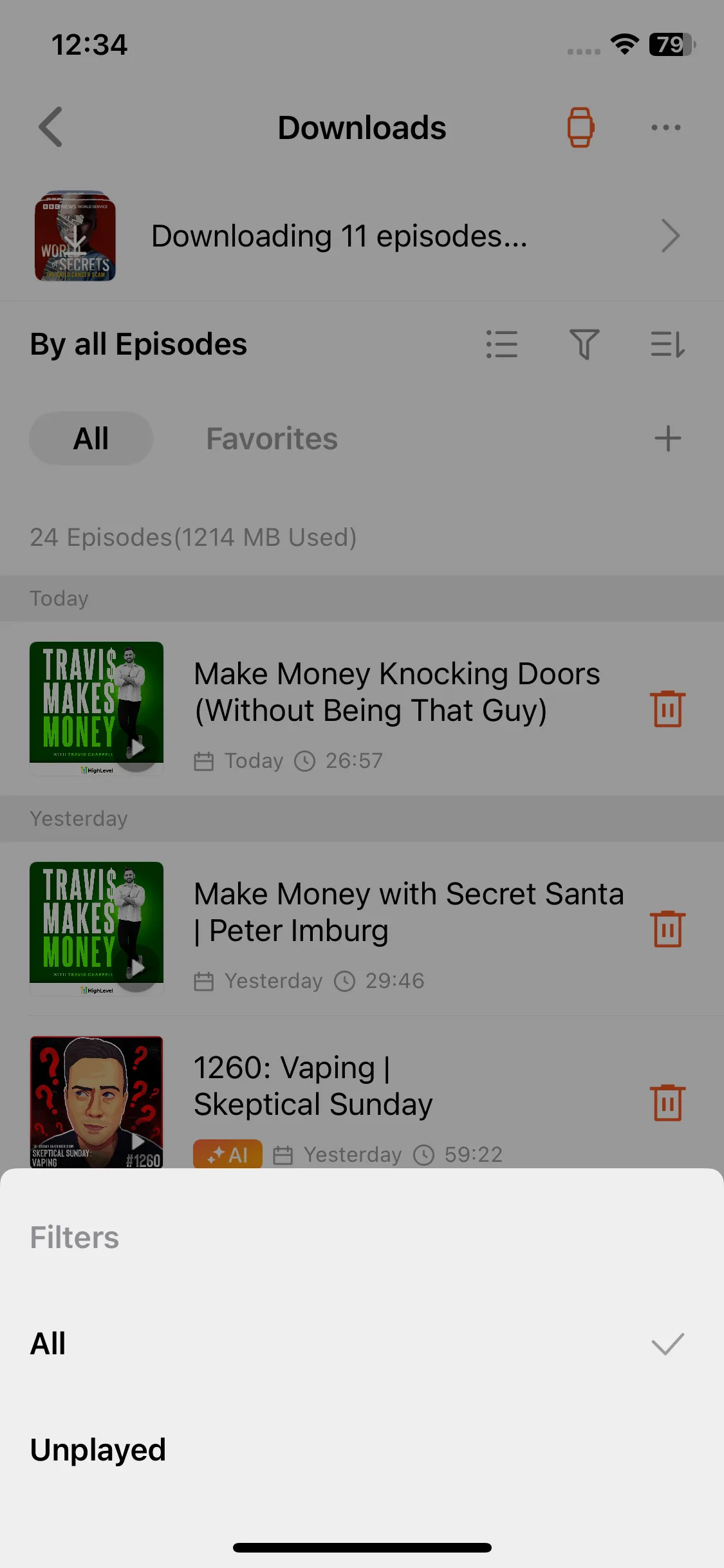Image resolution: width=724 pixels, height=1568 pixels.
Task: Choose the All filter option
Action: click(48, 1343)
